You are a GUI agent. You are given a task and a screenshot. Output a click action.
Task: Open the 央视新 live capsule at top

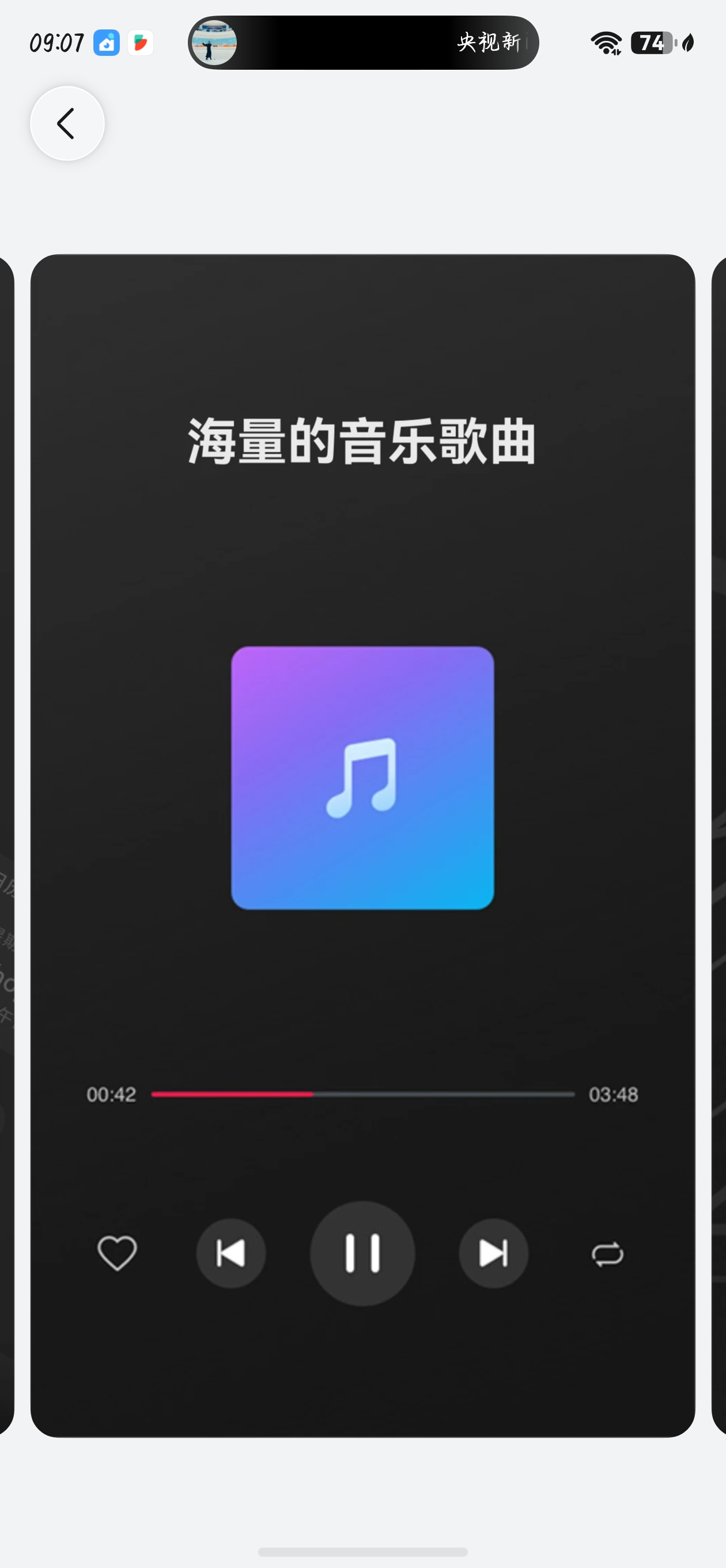coord(364,43)
